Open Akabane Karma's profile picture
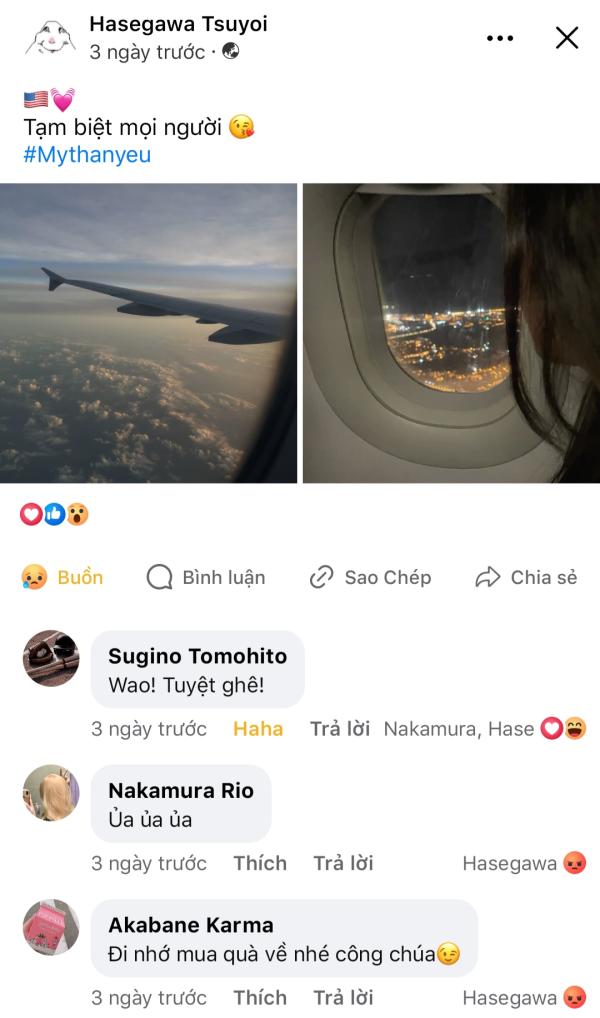Viewport: 600px width, 1018px height. (51, 926)
